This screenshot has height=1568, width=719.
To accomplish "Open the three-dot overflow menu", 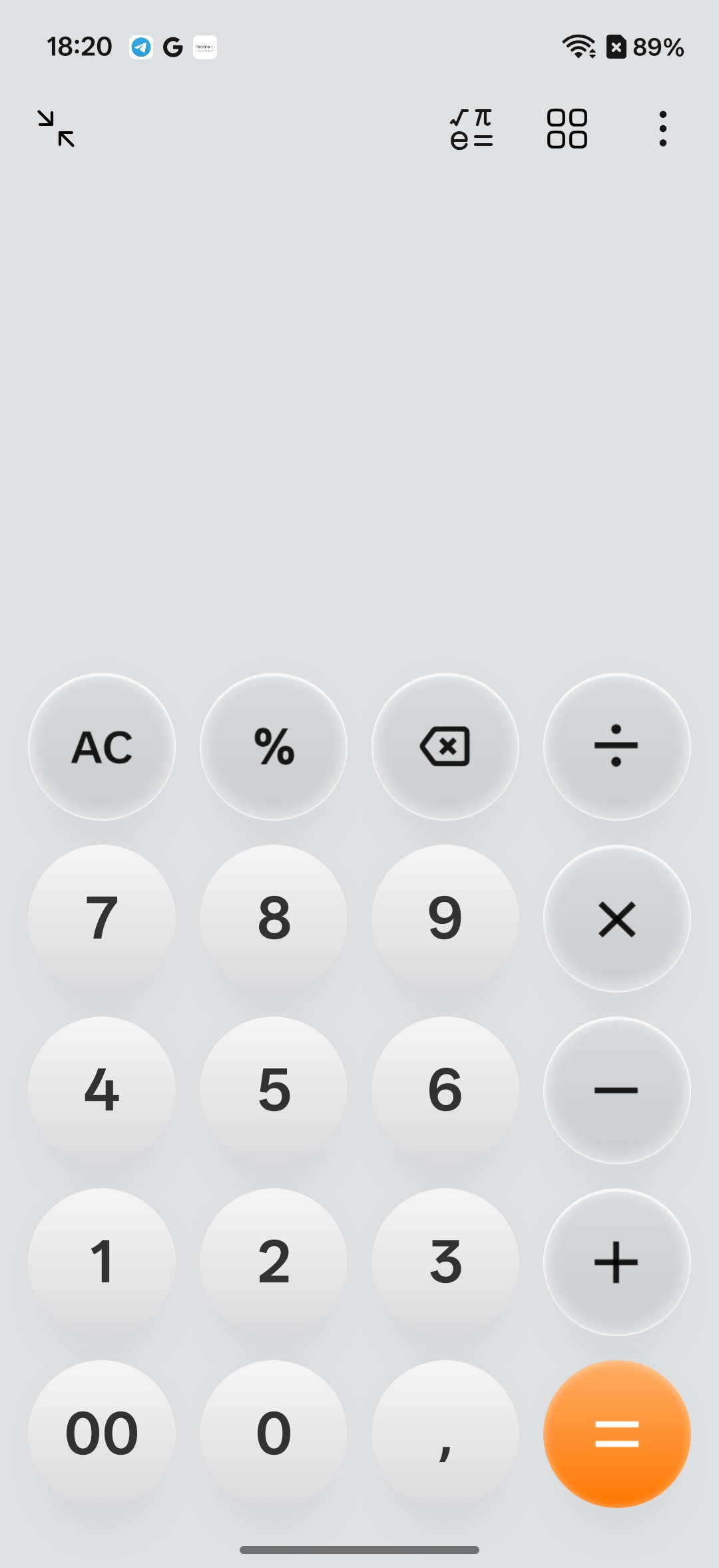I will tap(662, 129).
